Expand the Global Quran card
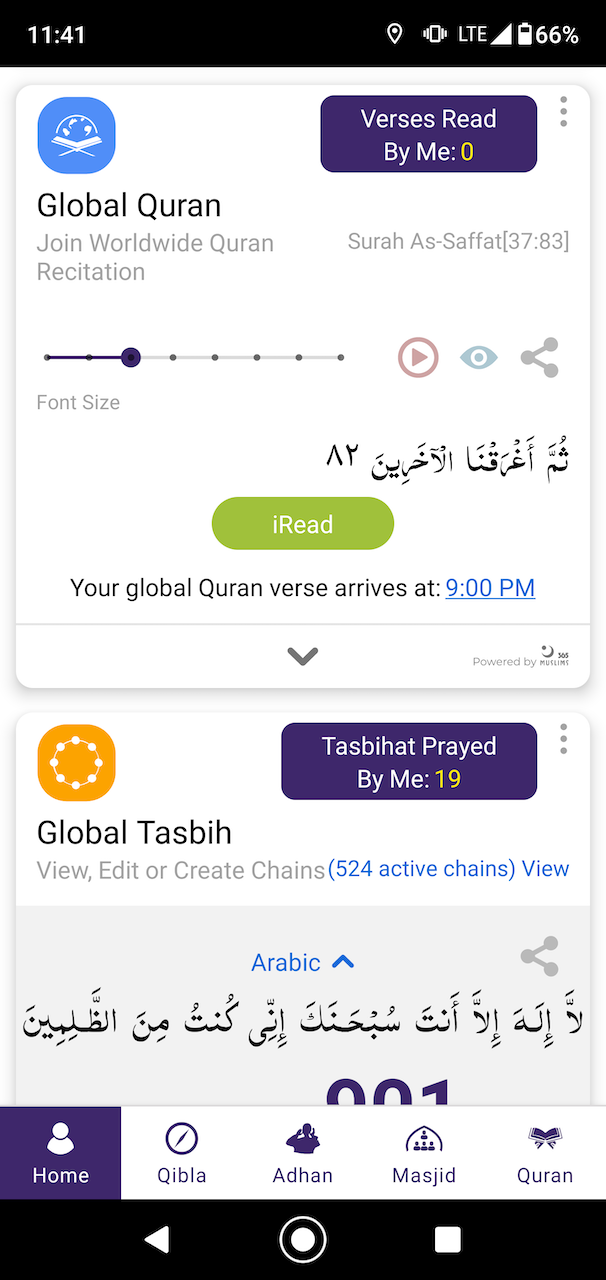Viewport: 606px width, 1280px height. (302, 656)
